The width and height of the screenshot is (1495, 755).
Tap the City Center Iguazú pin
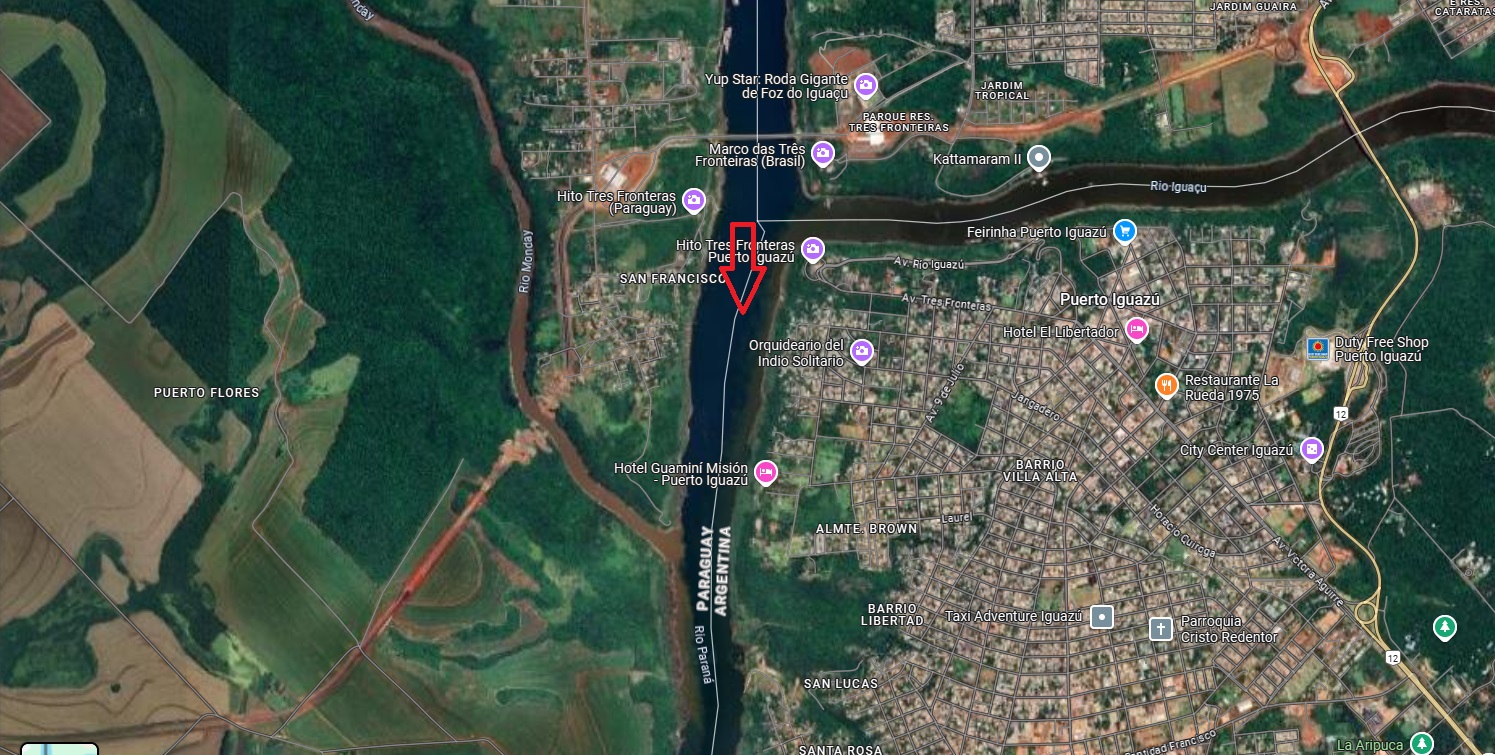1311,450
